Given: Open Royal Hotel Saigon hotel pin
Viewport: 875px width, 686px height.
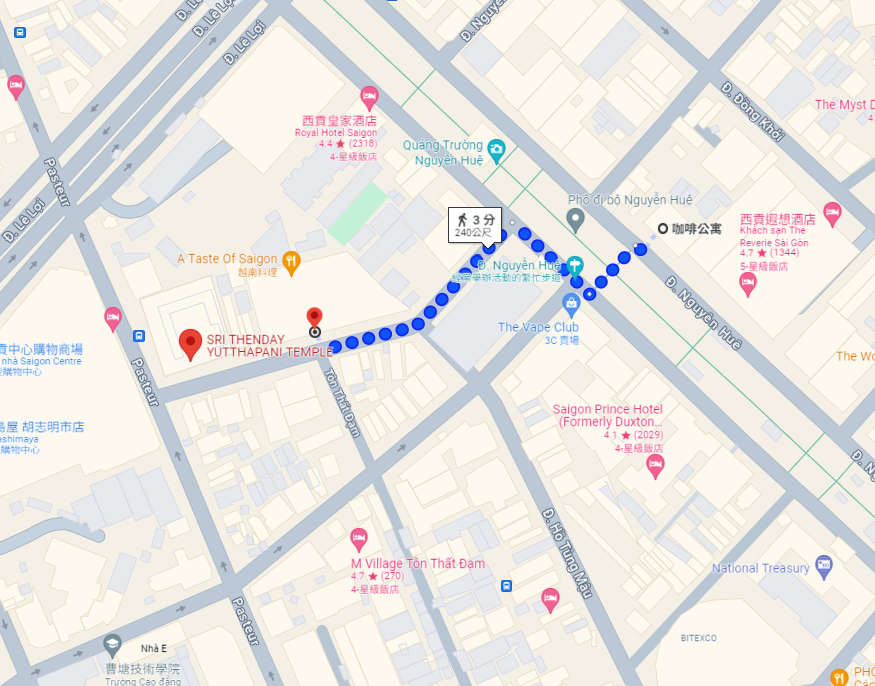Looking at the screenshot, I should (368, 98).
